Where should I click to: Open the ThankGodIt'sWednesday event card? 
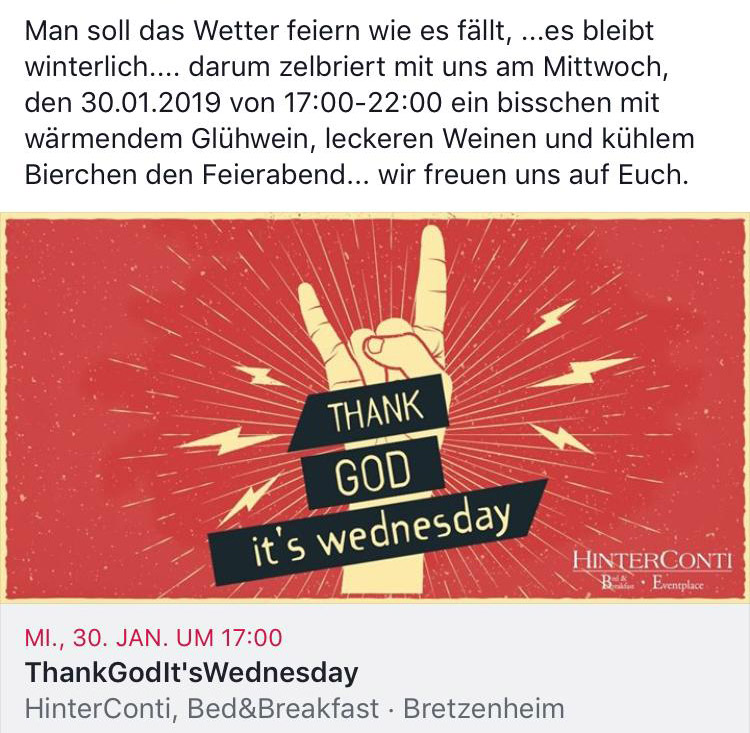(x=191, y=671)
